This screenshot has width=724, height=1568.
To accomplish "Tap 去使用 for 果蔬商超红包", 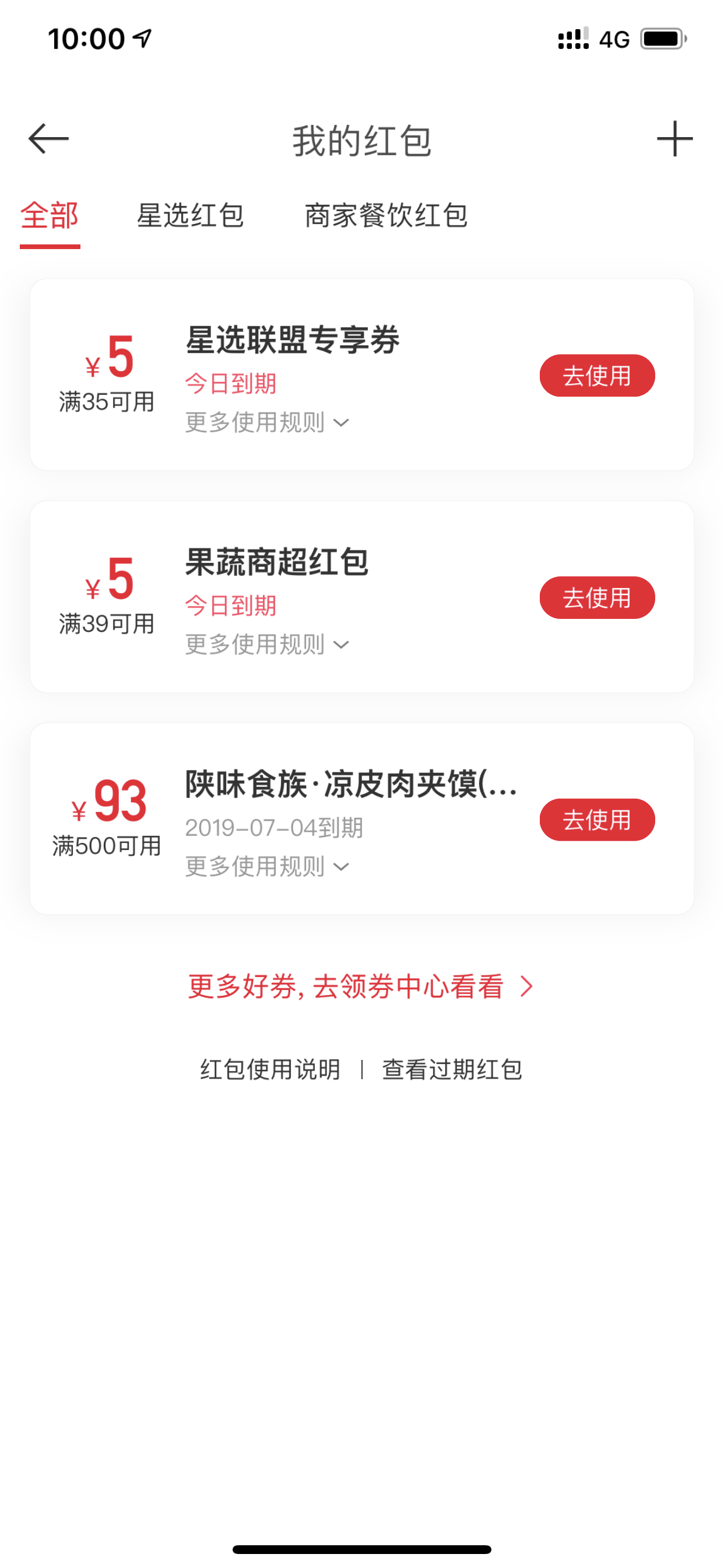I will tap(597, 598).
